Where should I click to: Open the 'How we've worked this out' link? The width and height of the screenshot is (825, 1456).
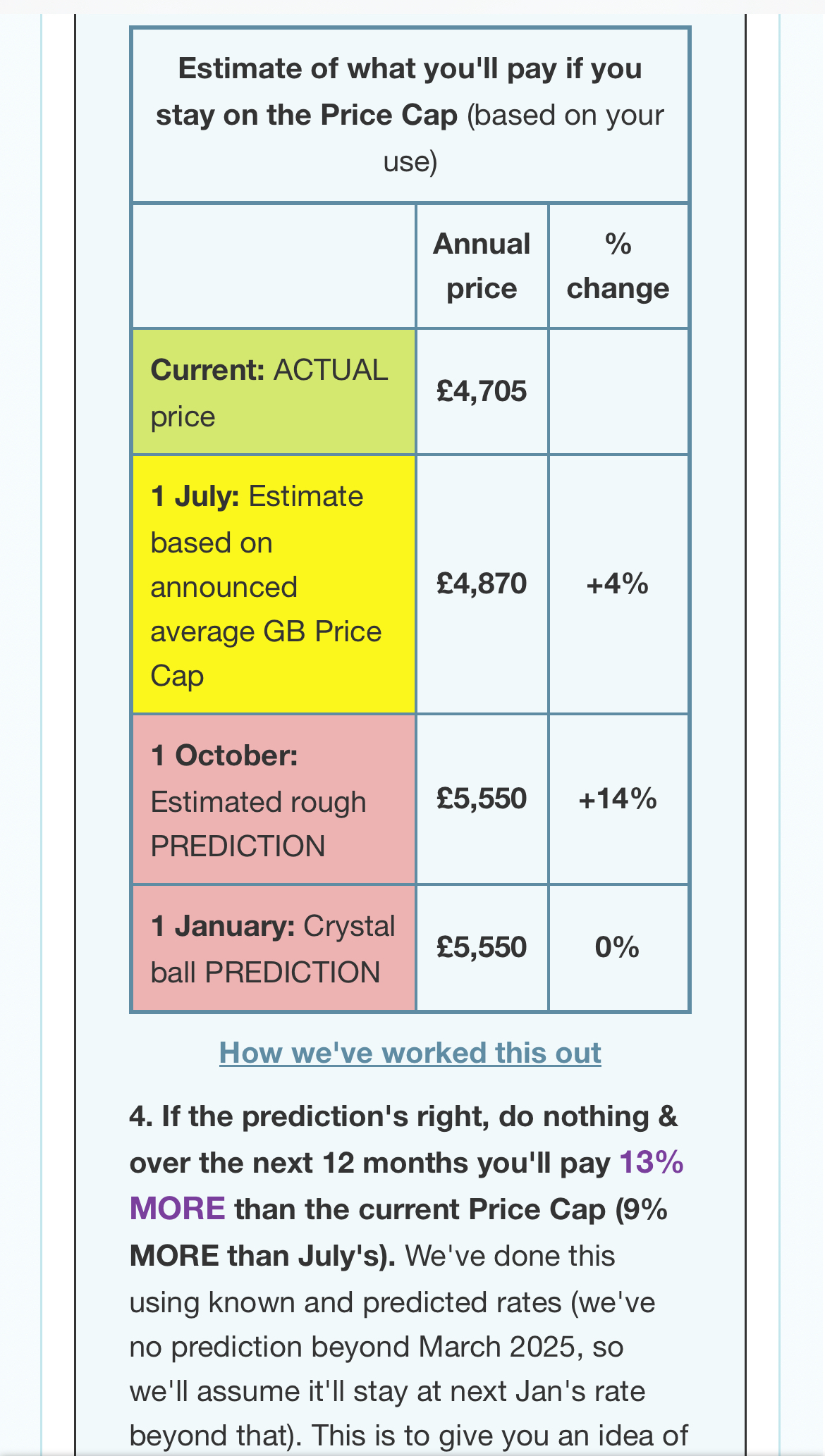tap(410, 1053)
